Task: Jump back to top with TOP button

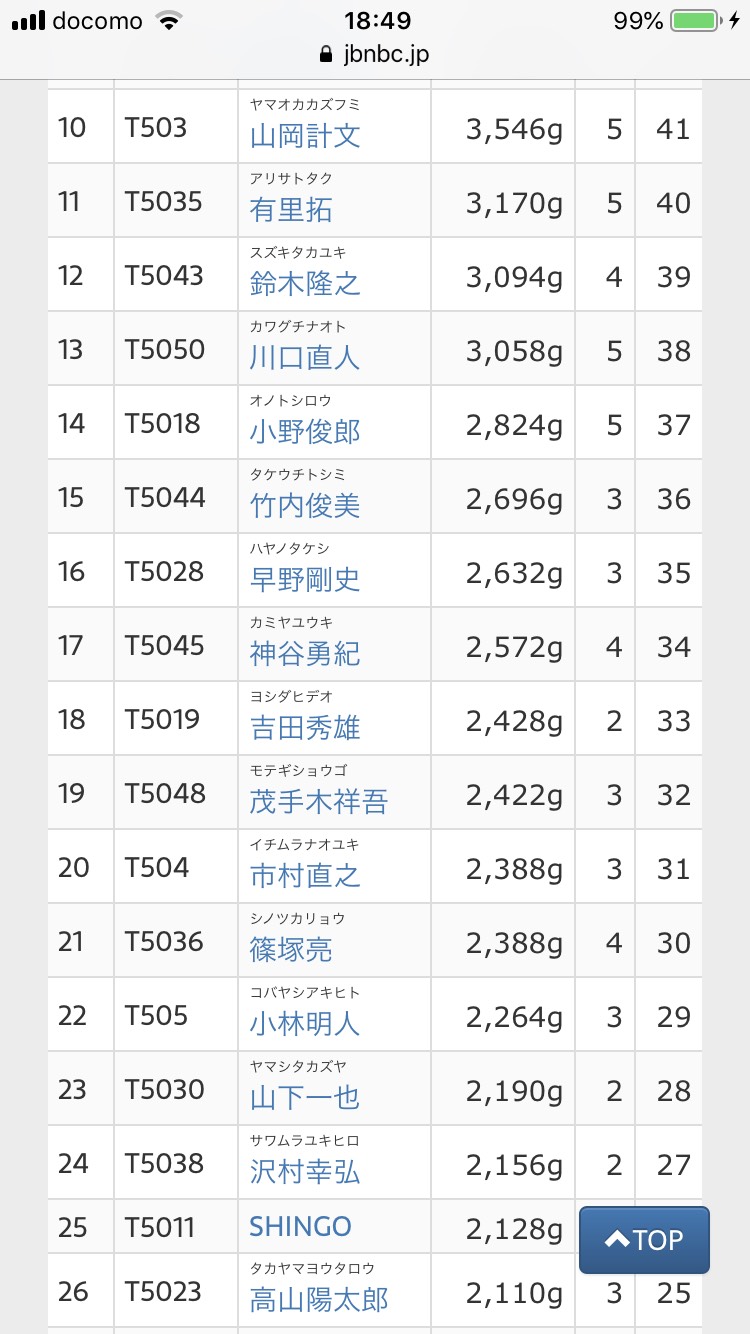Action: point(644,1240)
